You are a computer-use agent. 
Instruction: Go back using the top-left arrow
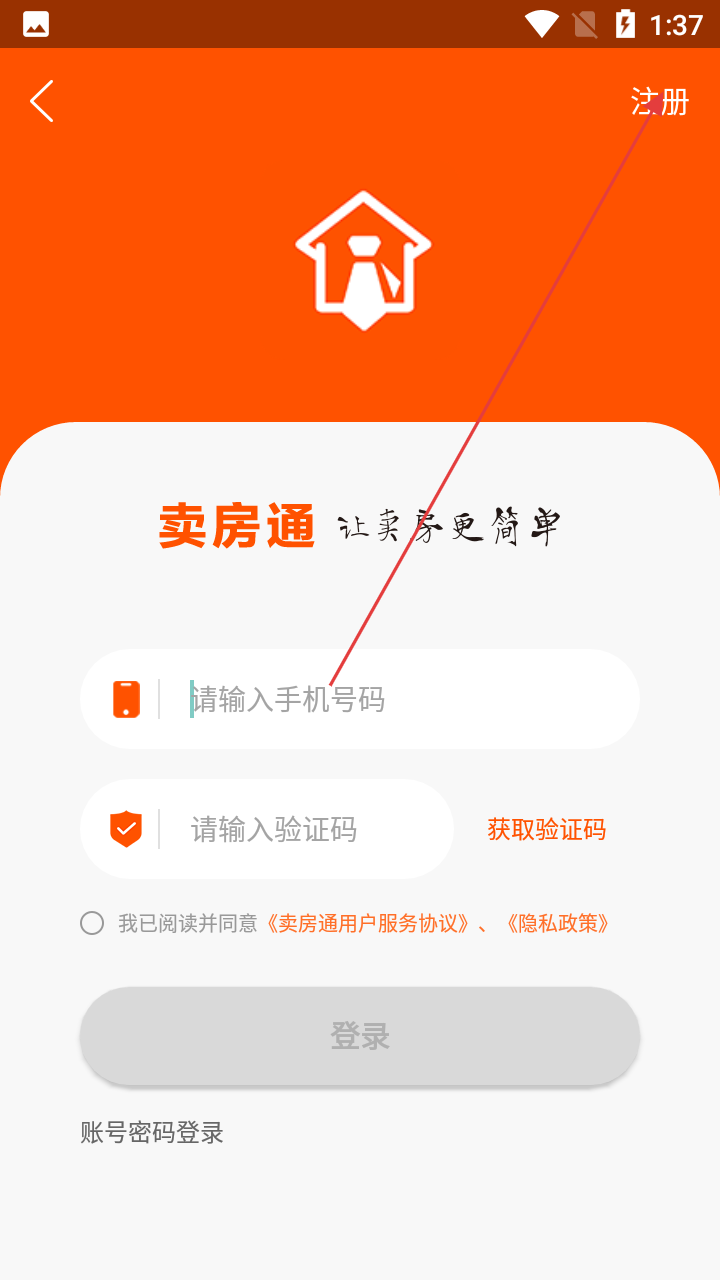click(41, 101)
